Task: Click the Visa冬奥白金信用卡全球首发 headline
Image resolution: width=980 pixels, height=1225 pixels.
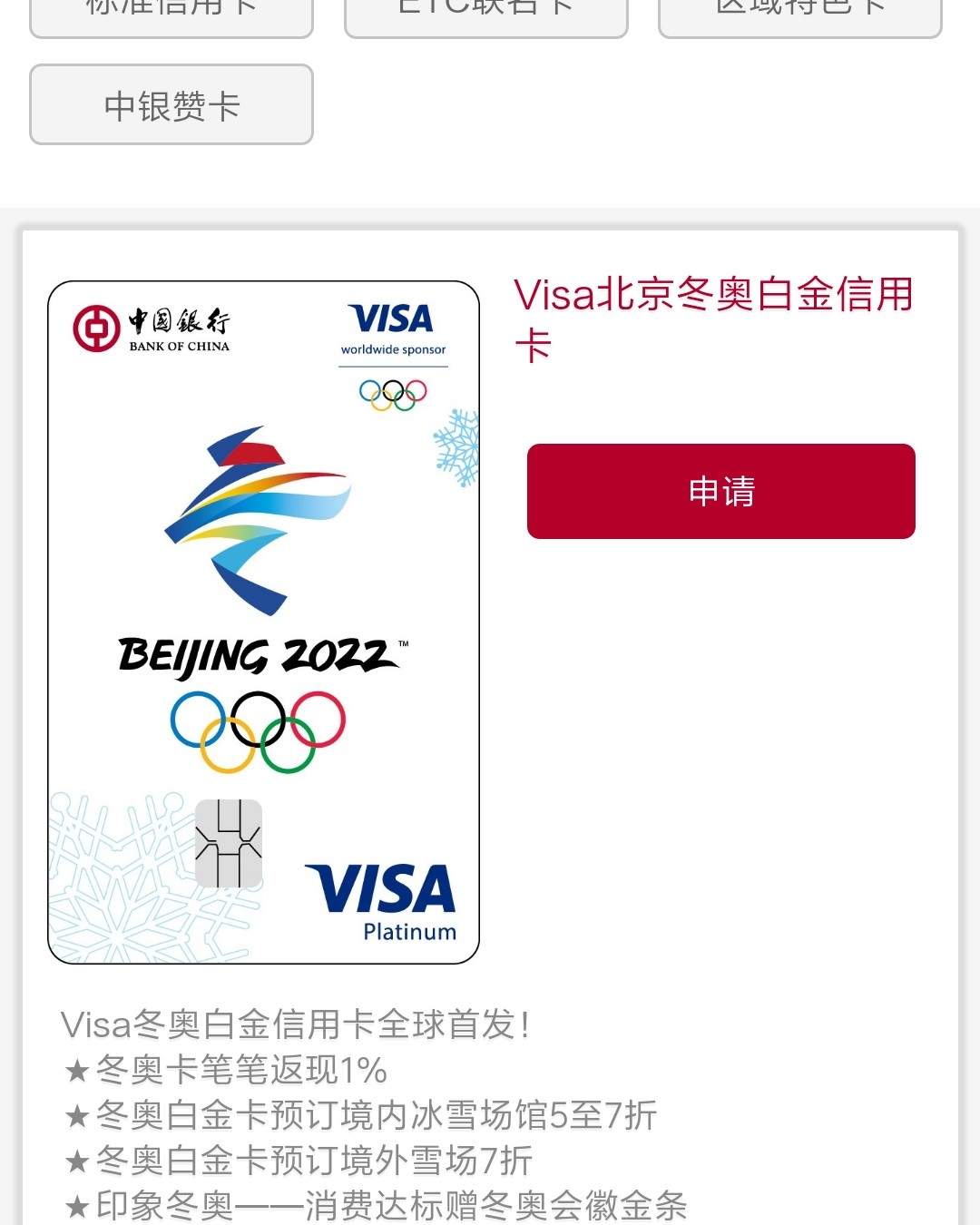Action: click(295, 1025)
